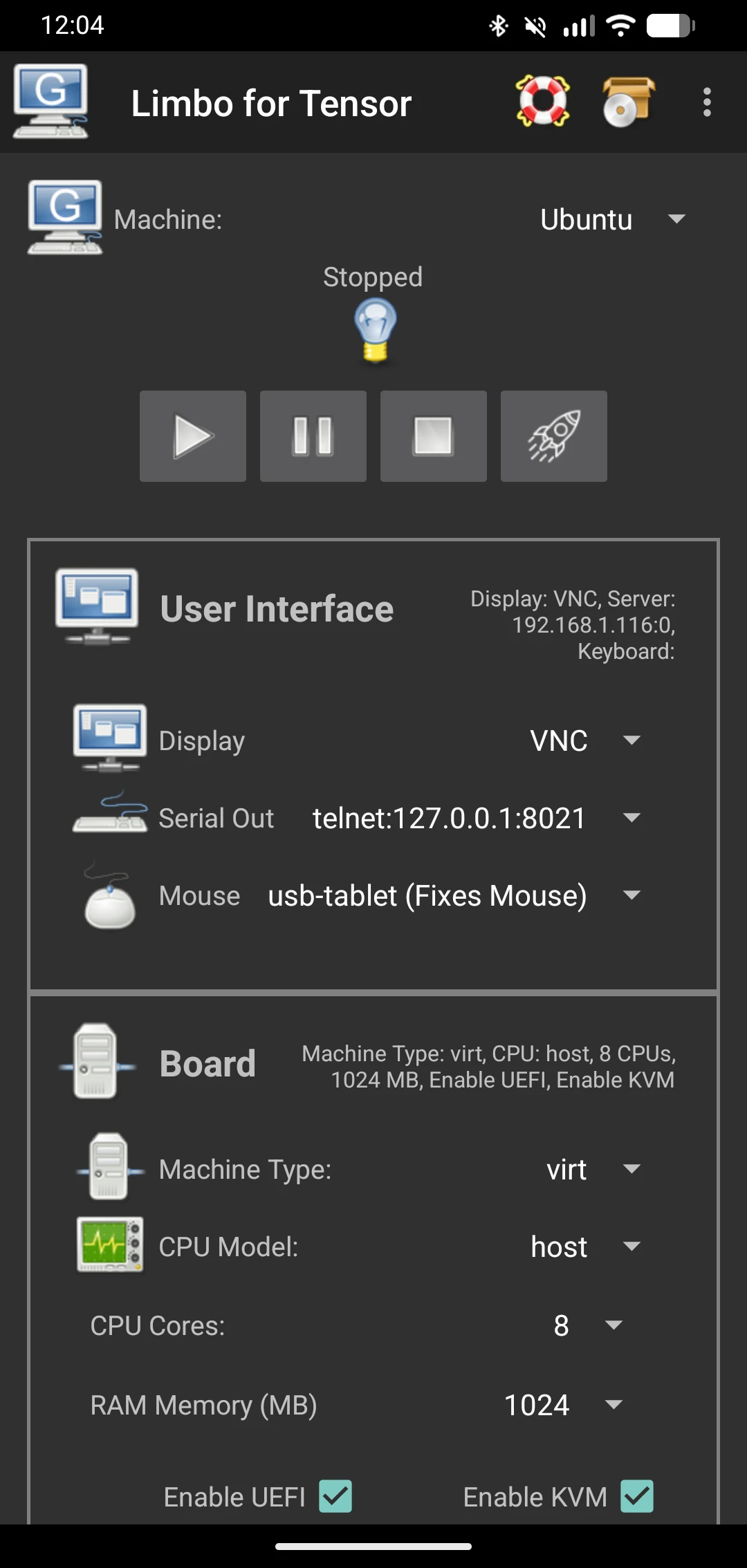This screenshot has height=1568, width=747.
Task: Pick another CPU Model instead of host
Action: coord(584,1247)
